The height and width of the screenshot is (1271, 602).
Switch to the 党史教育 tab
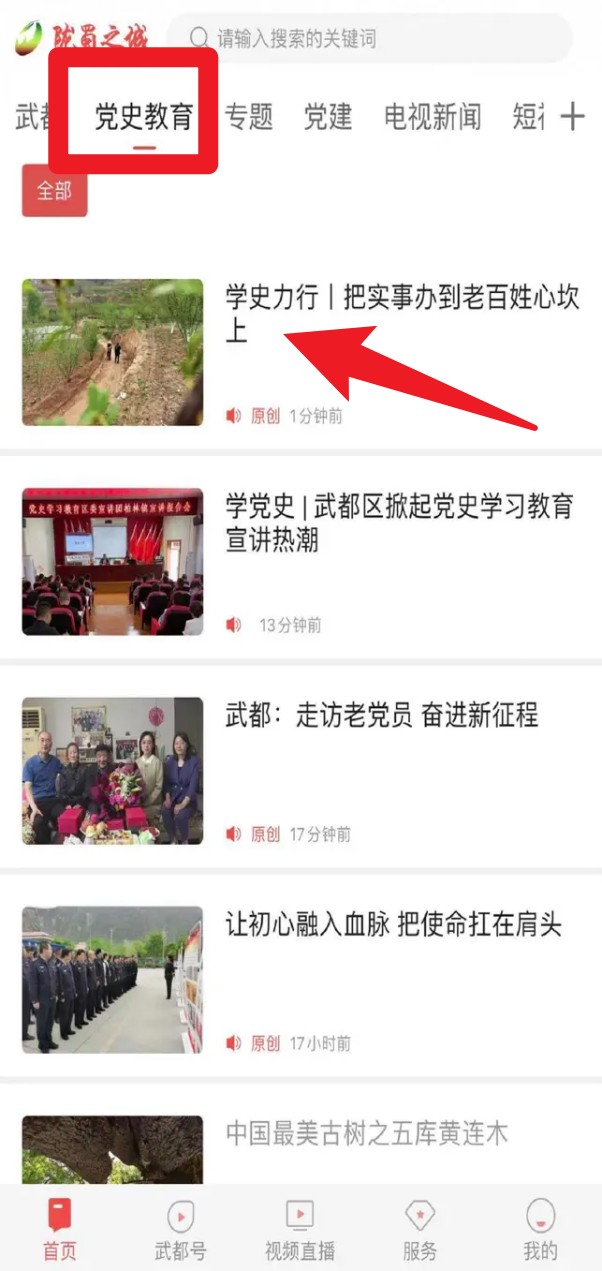(x=144, y=117)
